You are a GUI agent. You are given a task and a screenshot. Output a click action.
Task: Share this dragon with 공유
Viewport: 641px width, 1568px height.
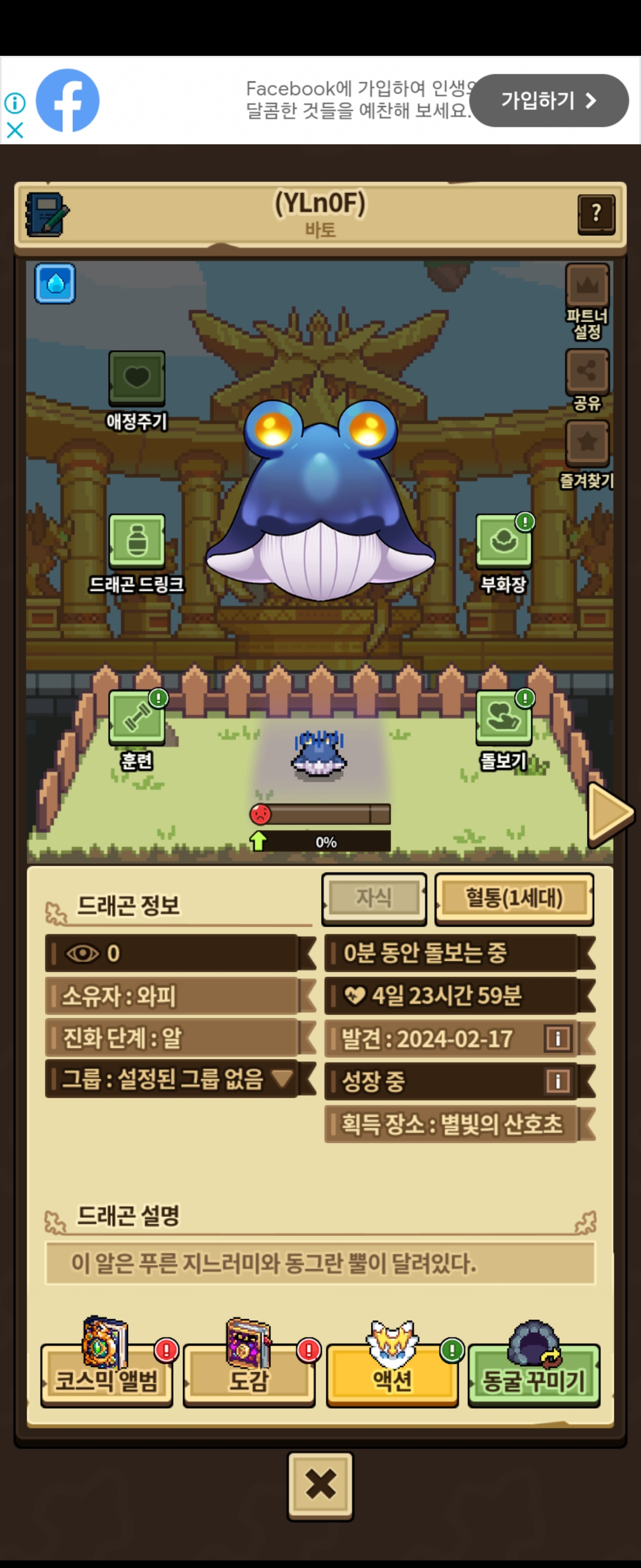click(587, 371)
